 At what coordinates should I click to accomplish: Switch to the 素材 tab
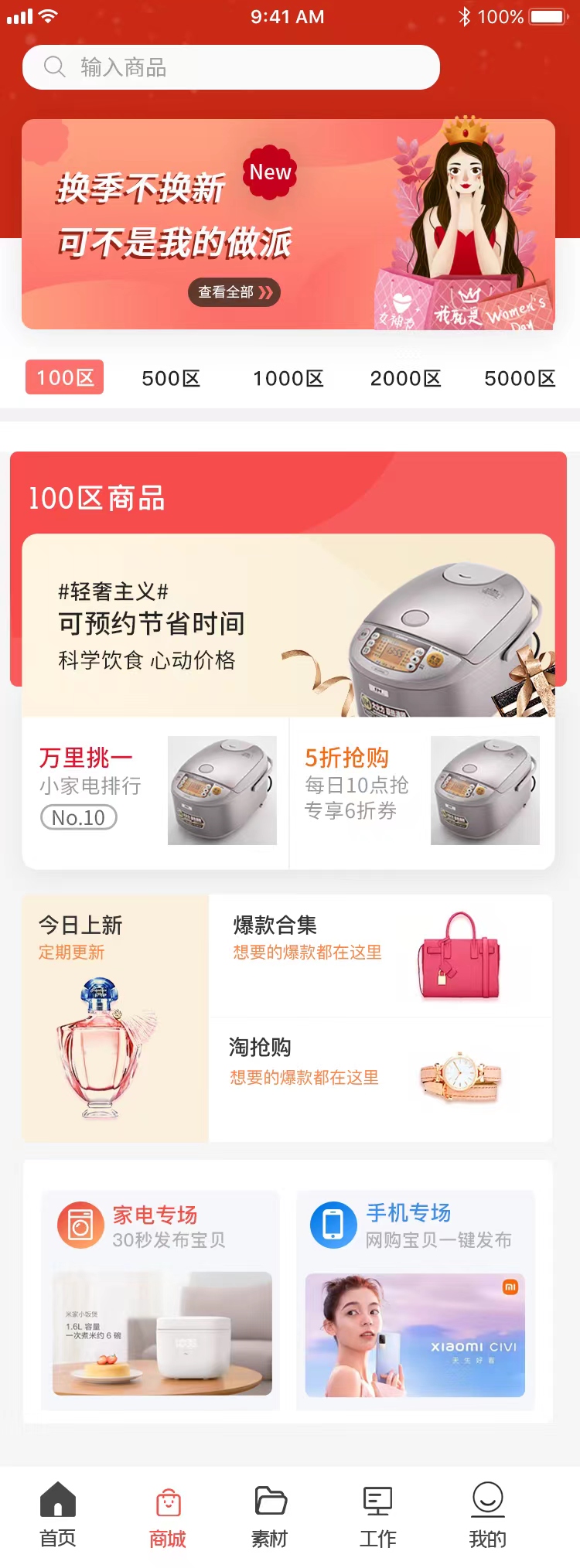pos(270,1515)
